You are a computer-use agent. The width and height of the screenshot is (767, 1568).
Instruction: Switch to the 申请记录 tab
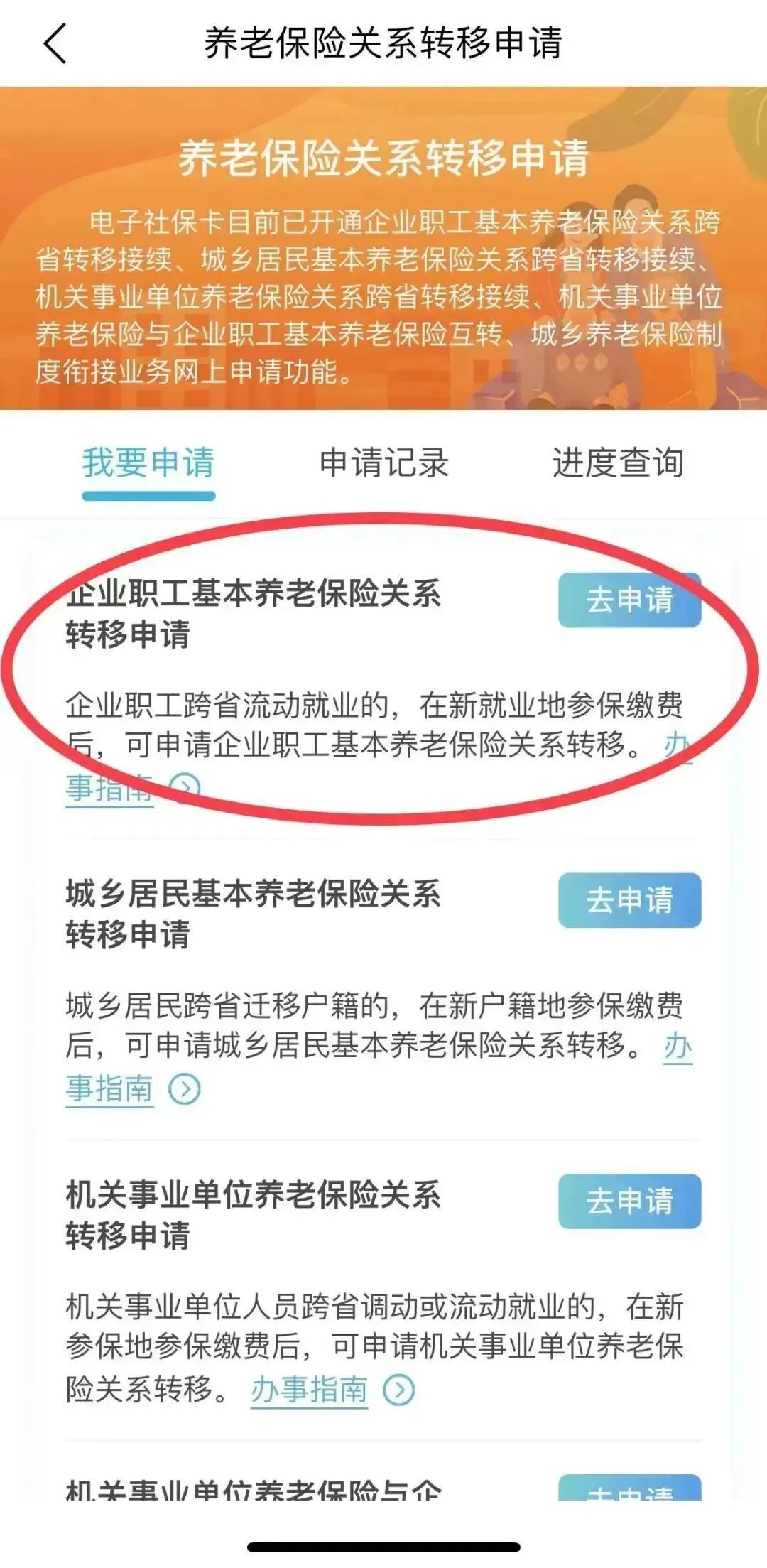pos(383,463)
